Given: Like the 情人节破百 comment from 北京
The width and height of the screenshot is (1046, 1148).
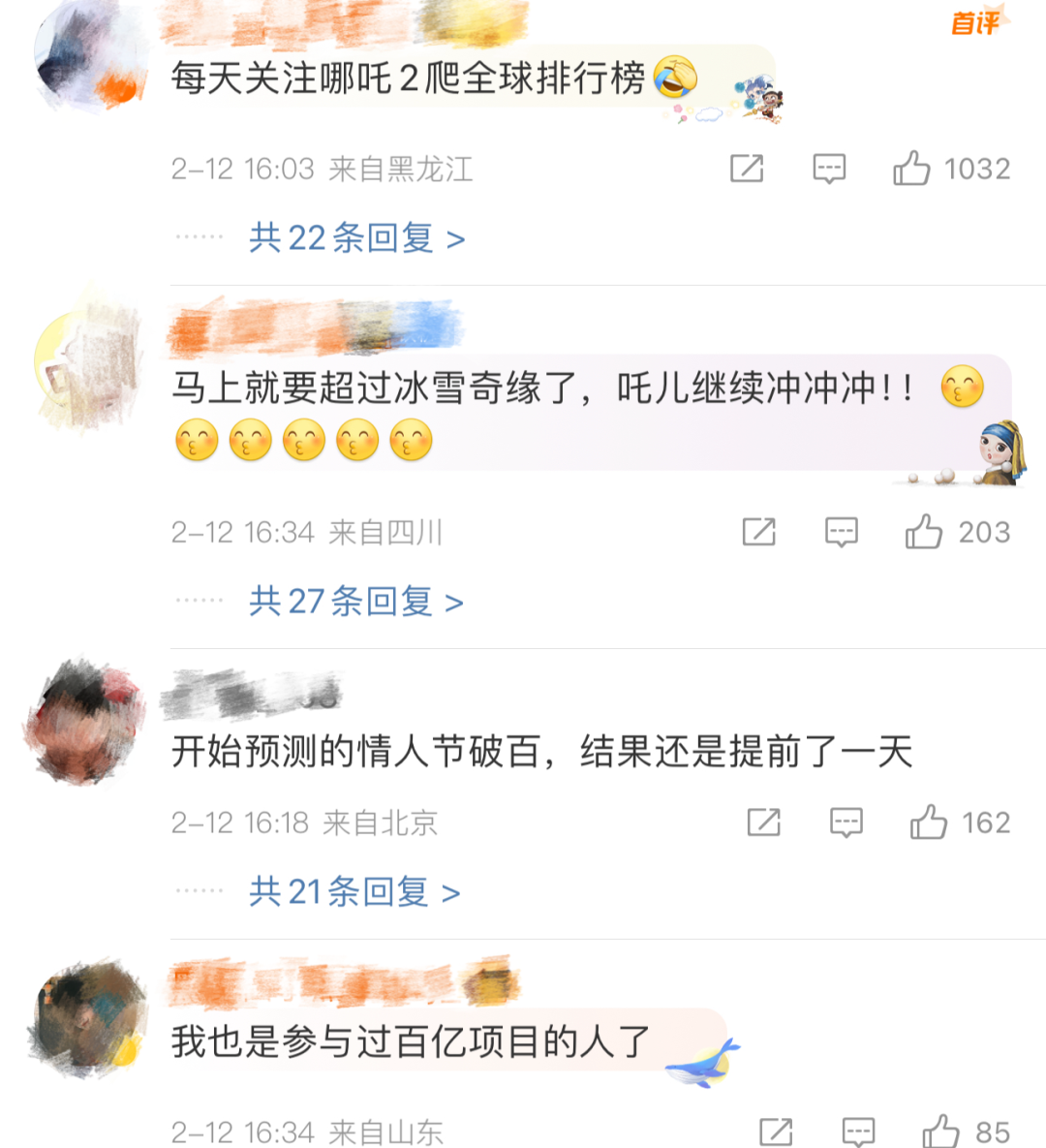Looking at the screenshot, I should 929,822.
